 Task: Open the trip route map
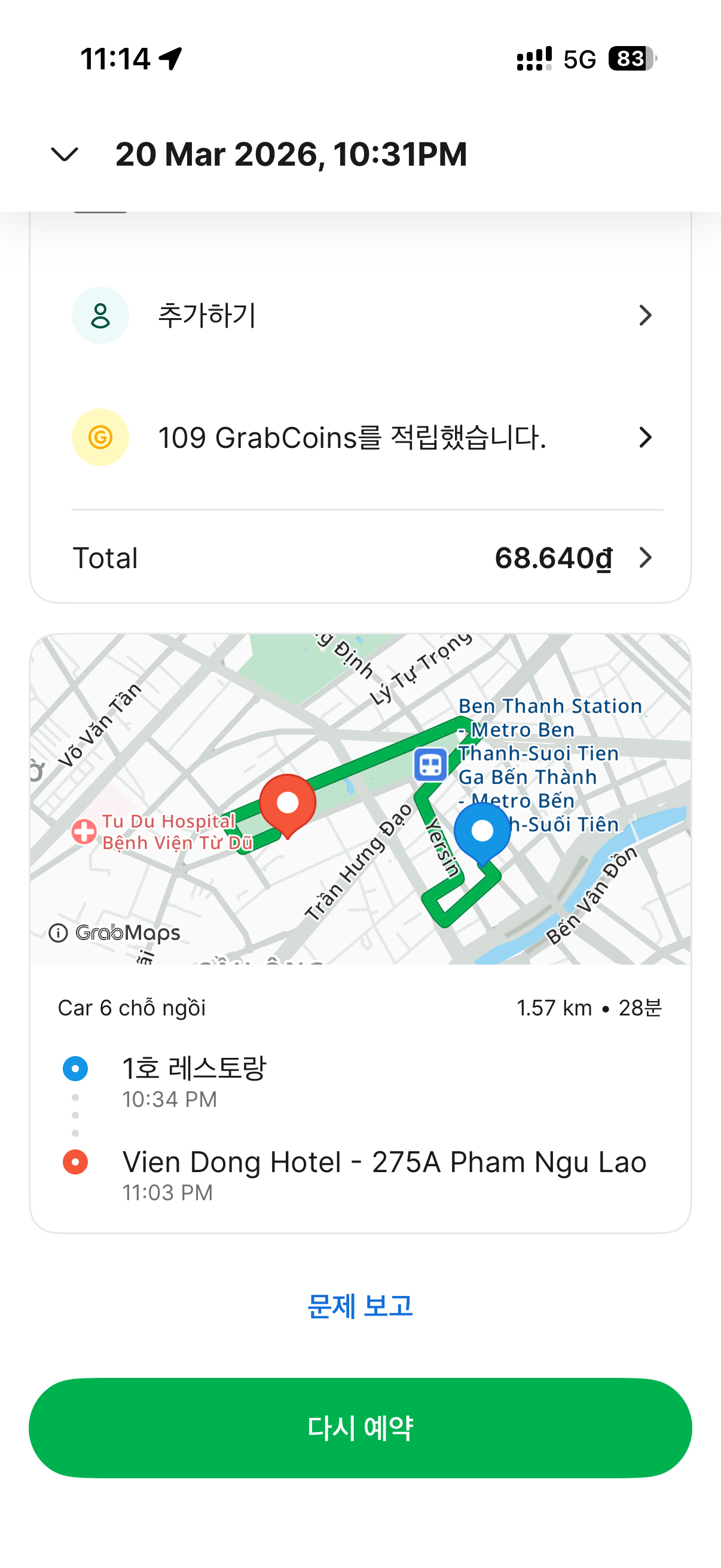click(360, 797)
